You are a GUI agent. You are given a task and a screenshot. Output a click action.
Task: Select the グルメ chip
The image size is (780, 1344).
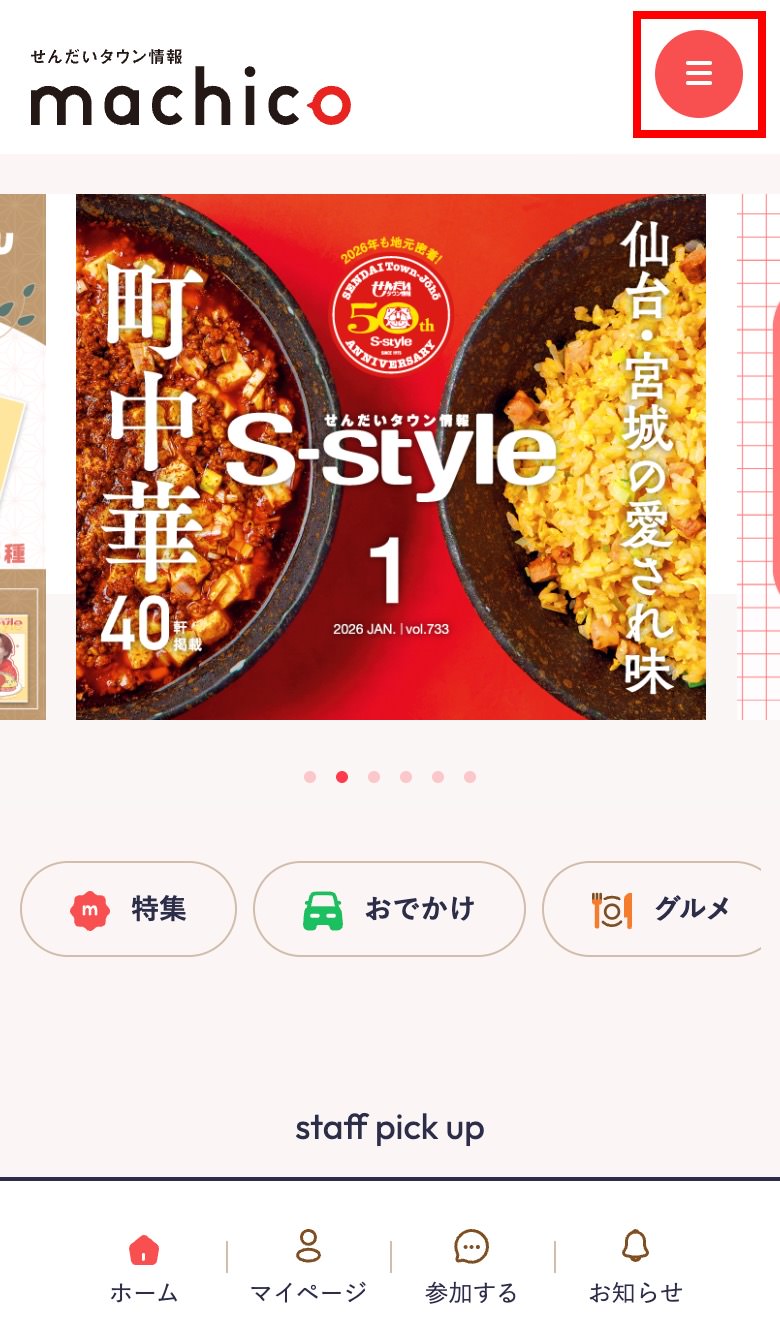pyautogui.click(x=660, y=909)
